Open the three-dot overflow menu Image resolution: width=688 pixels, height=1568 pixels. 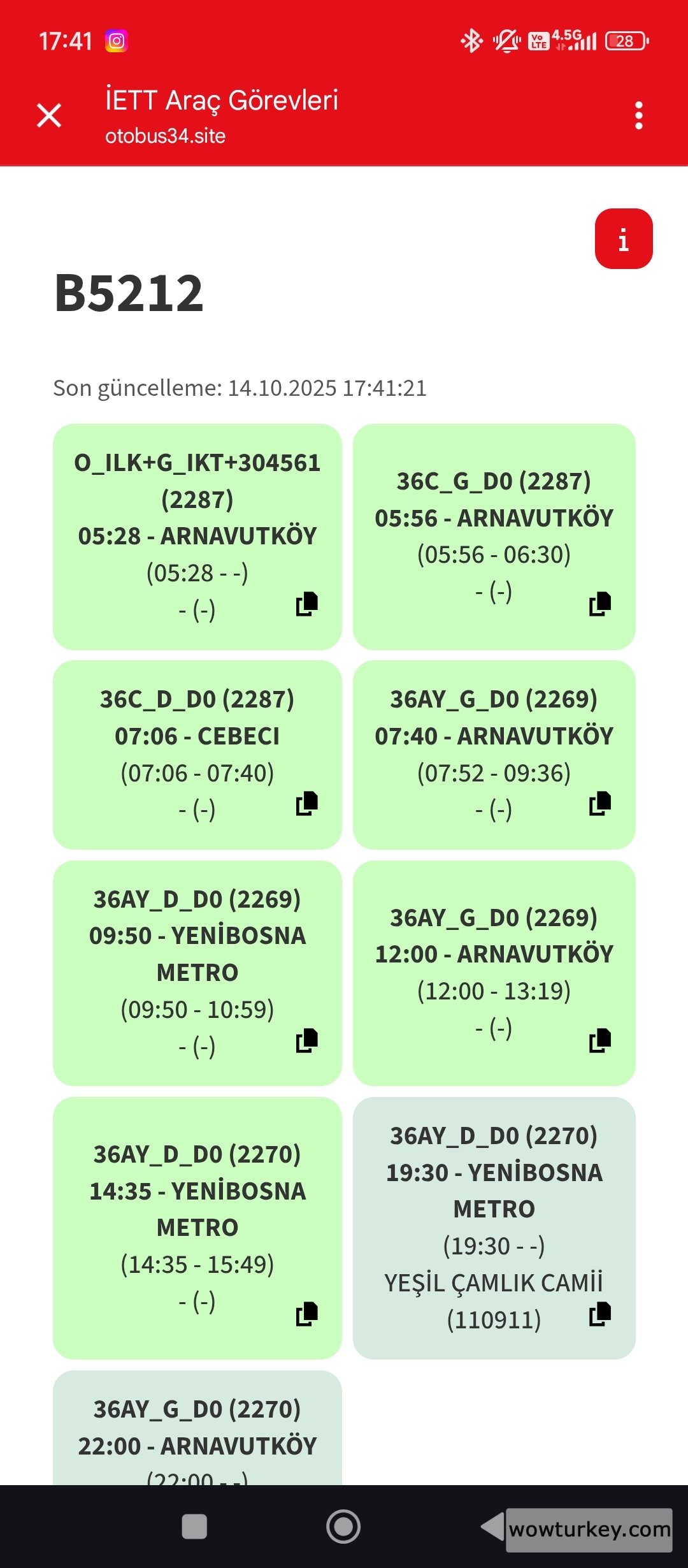[639, 117]
